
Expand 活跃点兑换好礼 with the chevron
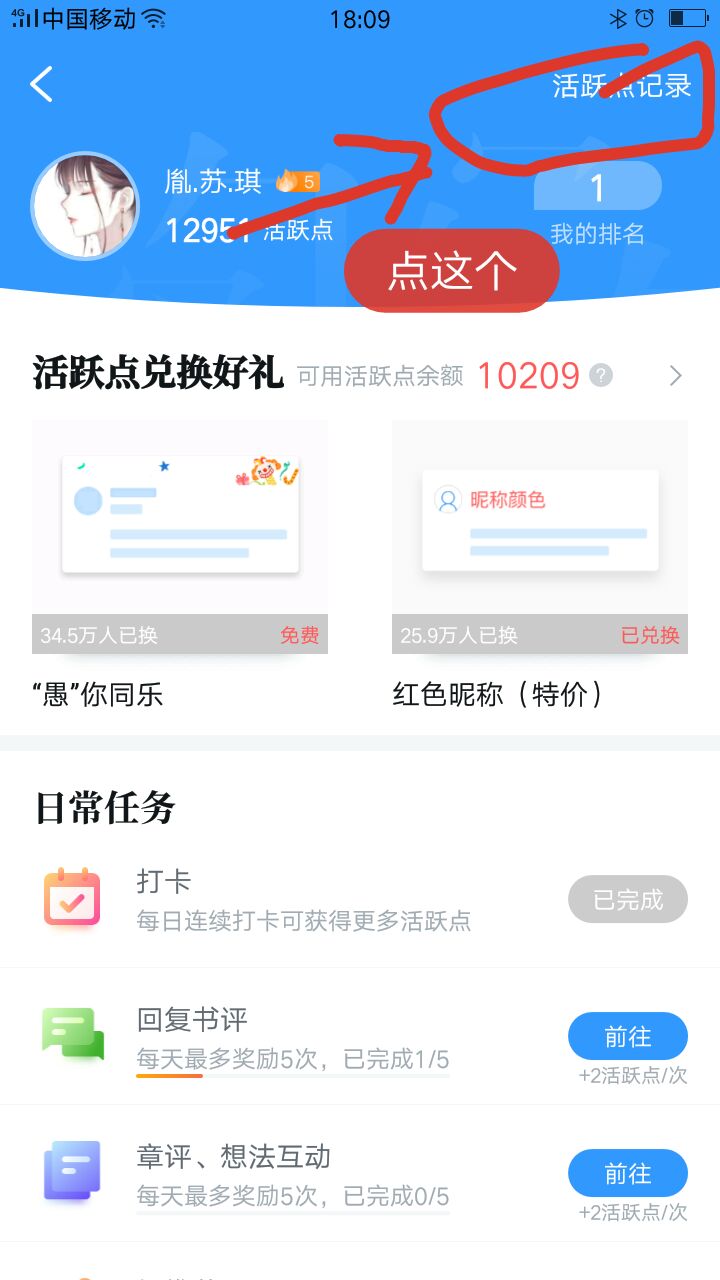coord(676,376)
